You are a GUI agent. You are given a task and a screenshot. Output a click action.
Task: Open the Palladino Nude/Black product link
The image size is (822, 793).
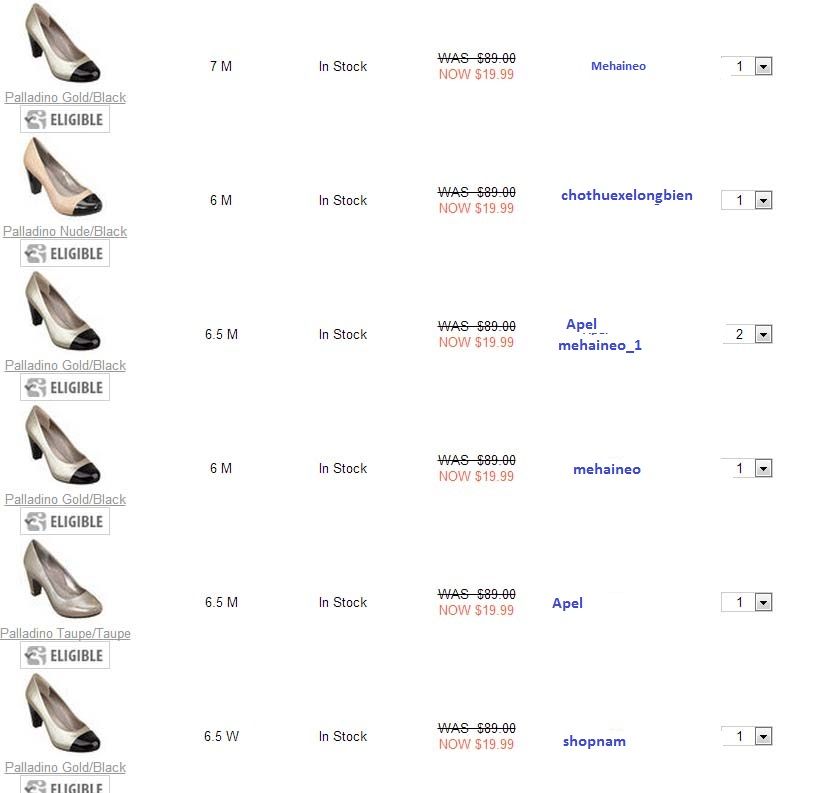[x=65, y=231]
